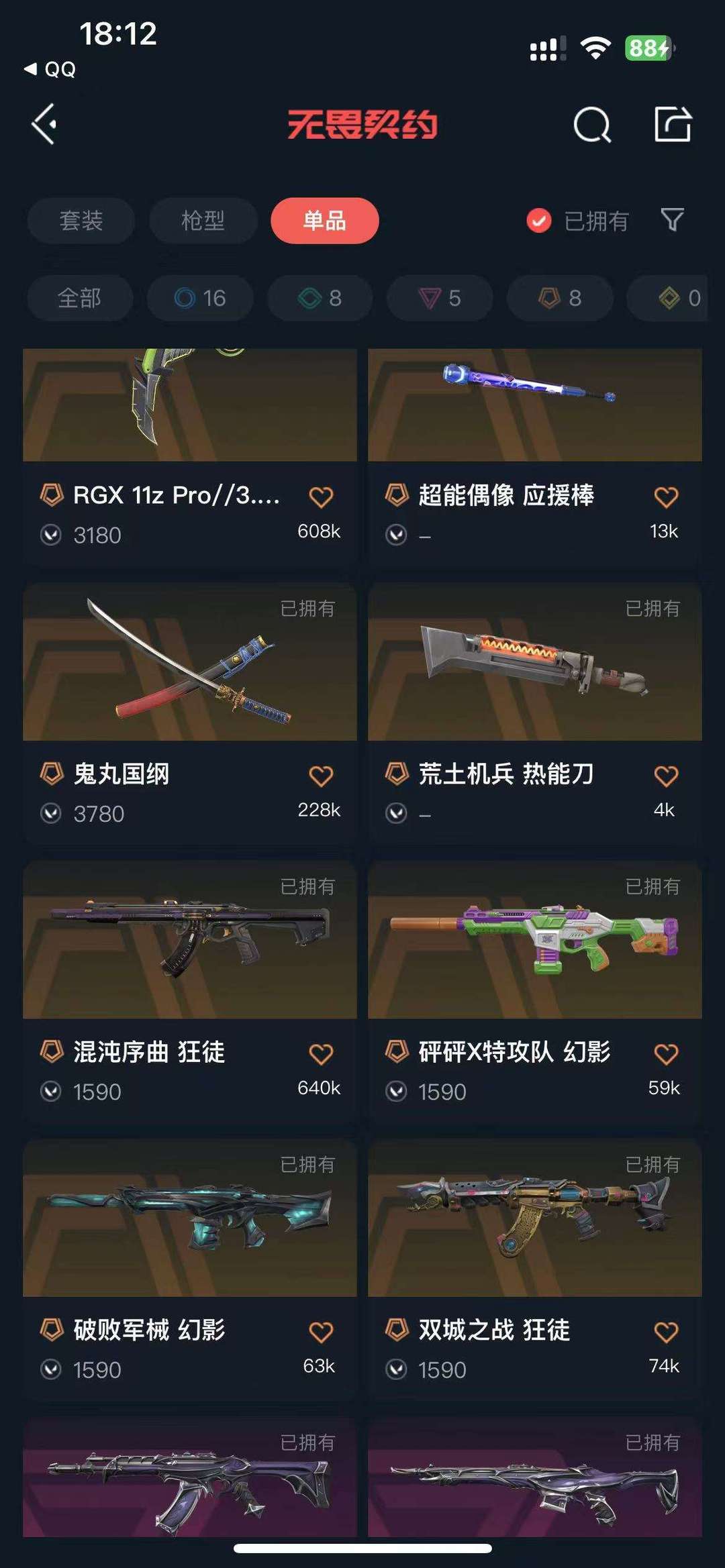This screenshot has width=725, height=1568.
Task: Open the 双城之战 狂徒 skin card
Action: [535, 1269]
